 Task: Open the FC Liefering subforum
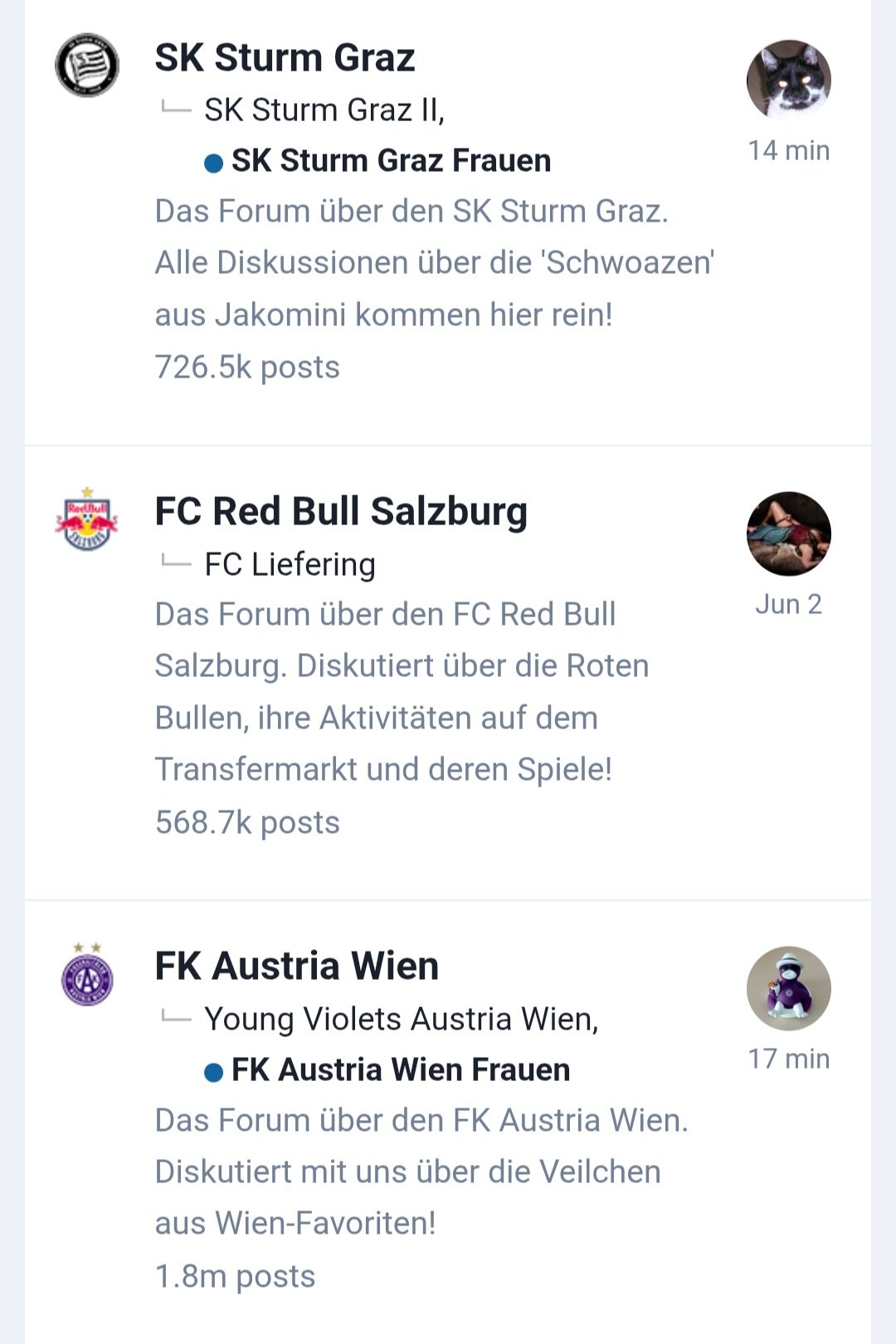coord(290,564)
